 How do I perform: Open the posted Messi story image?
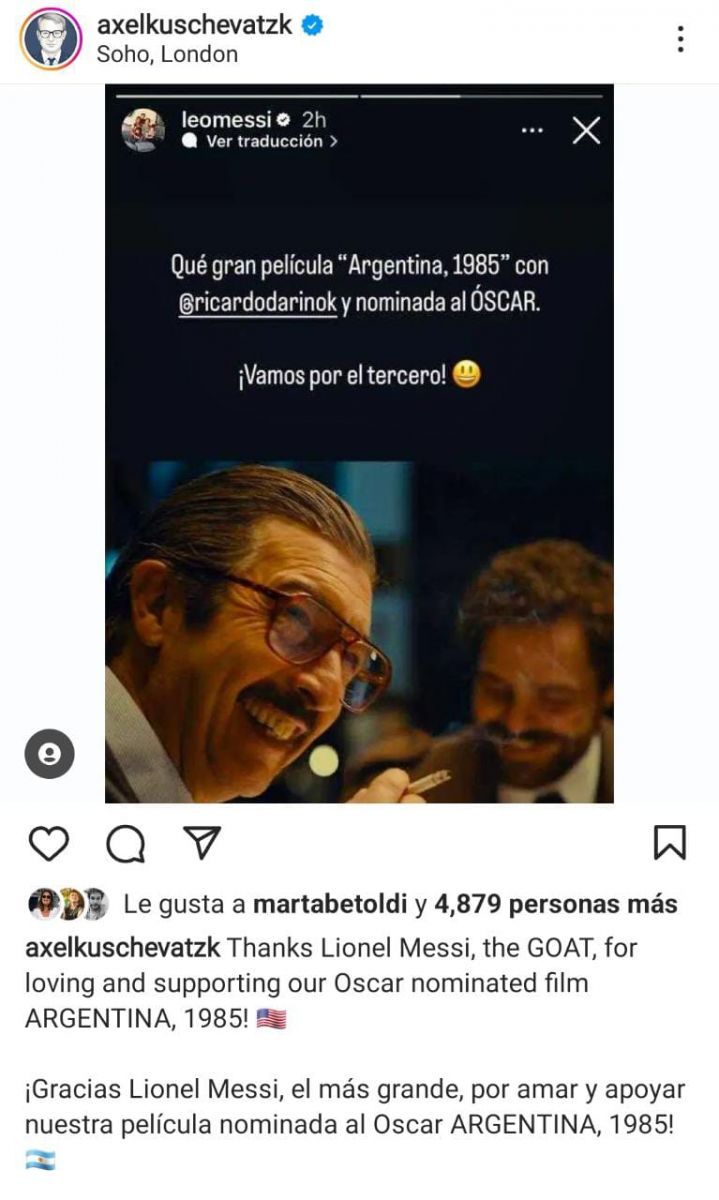click(x=359, y=443)
